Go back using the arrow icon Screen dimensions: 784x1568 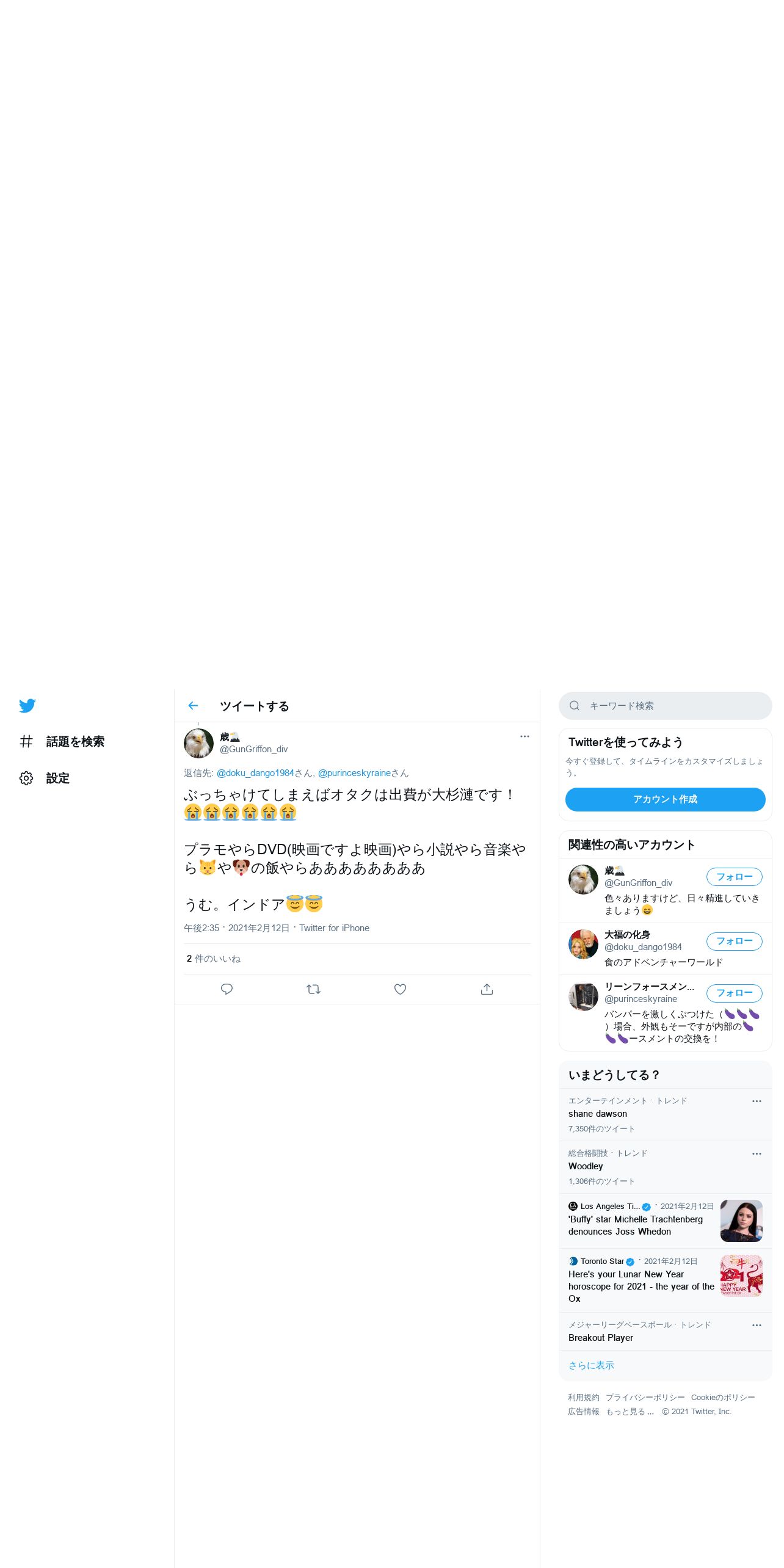click(193, 706)
